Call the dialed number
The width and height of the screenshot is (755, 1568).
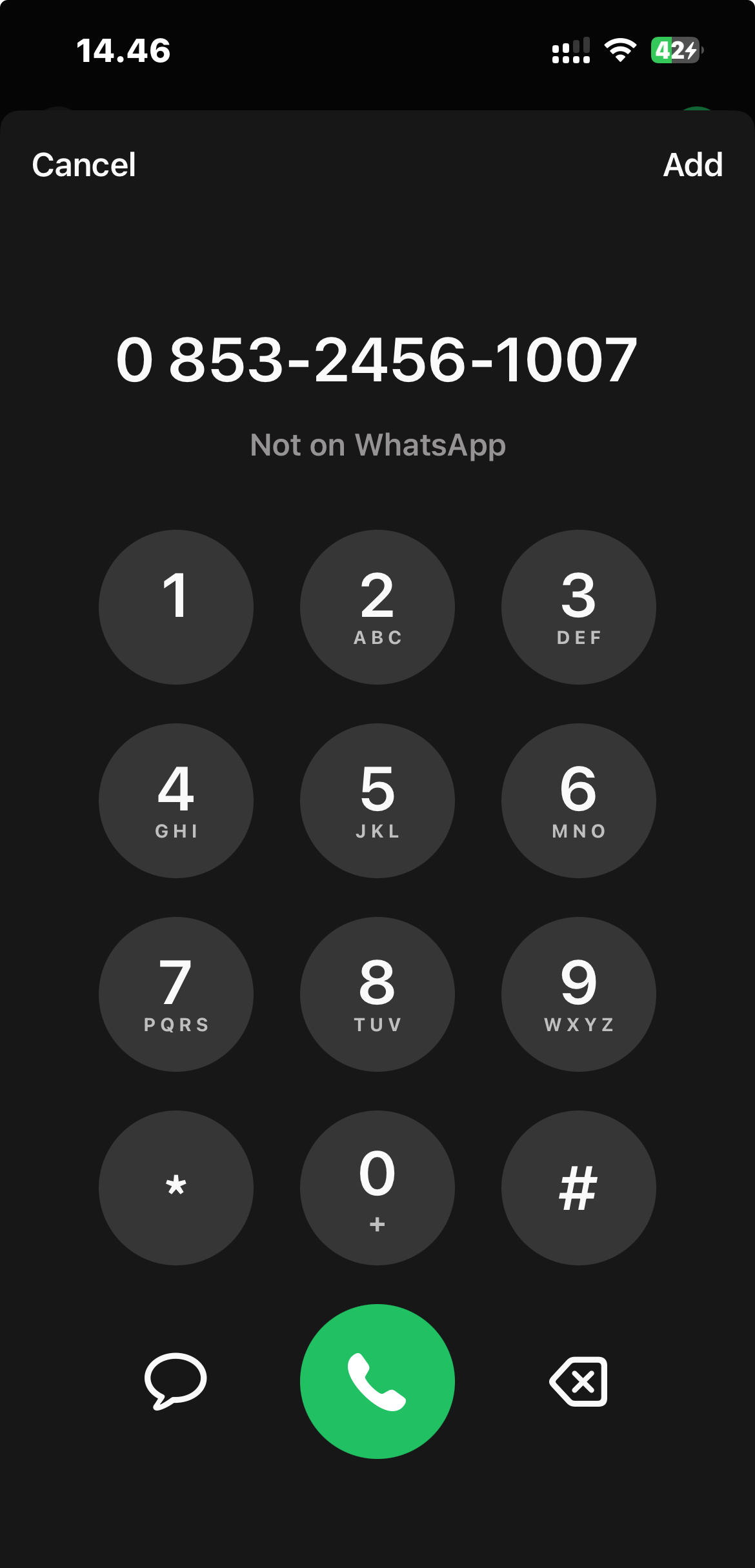click(377, 1381)
